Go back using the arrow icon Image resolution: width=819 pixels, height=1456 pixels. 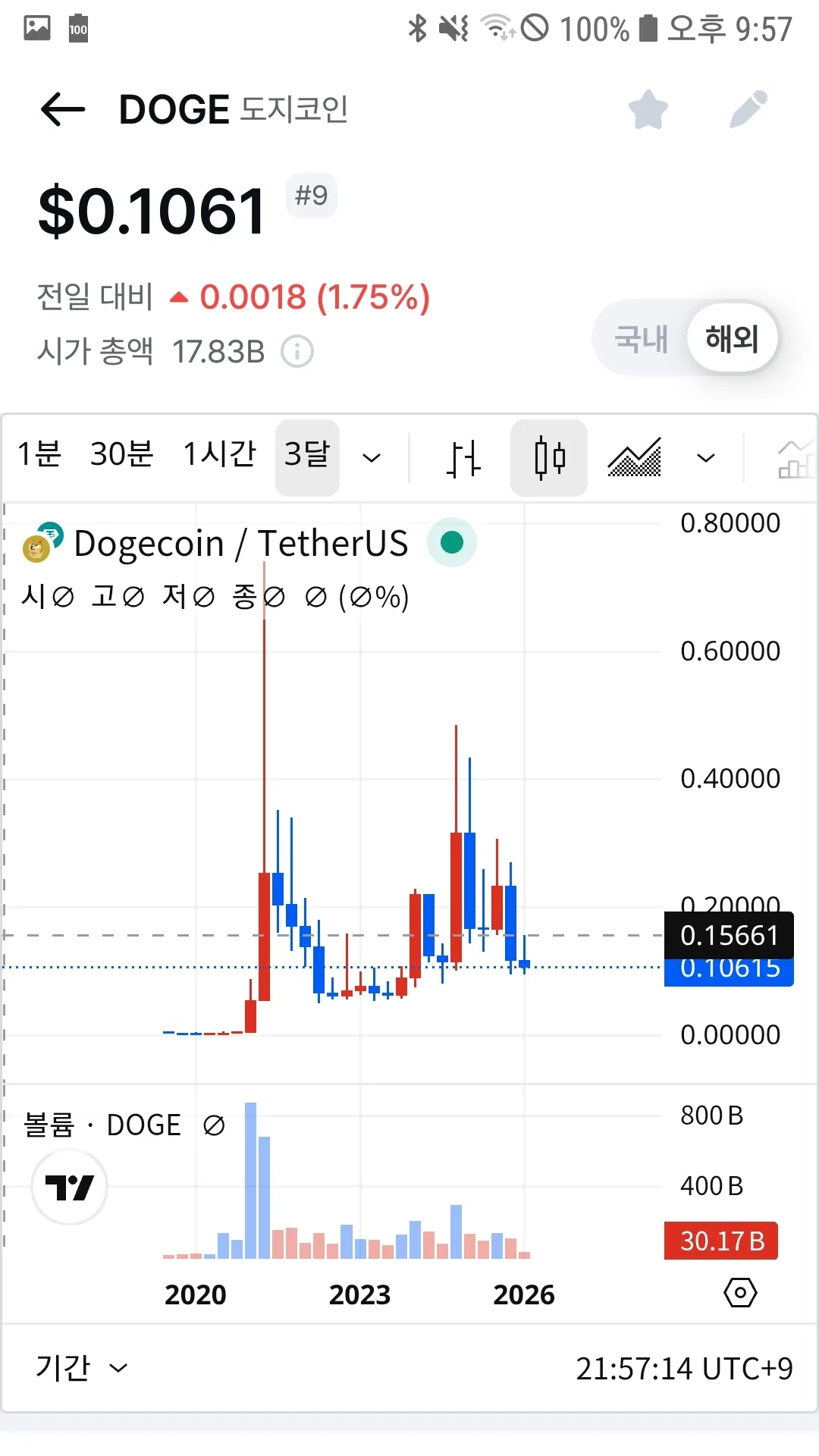(63, 110)
